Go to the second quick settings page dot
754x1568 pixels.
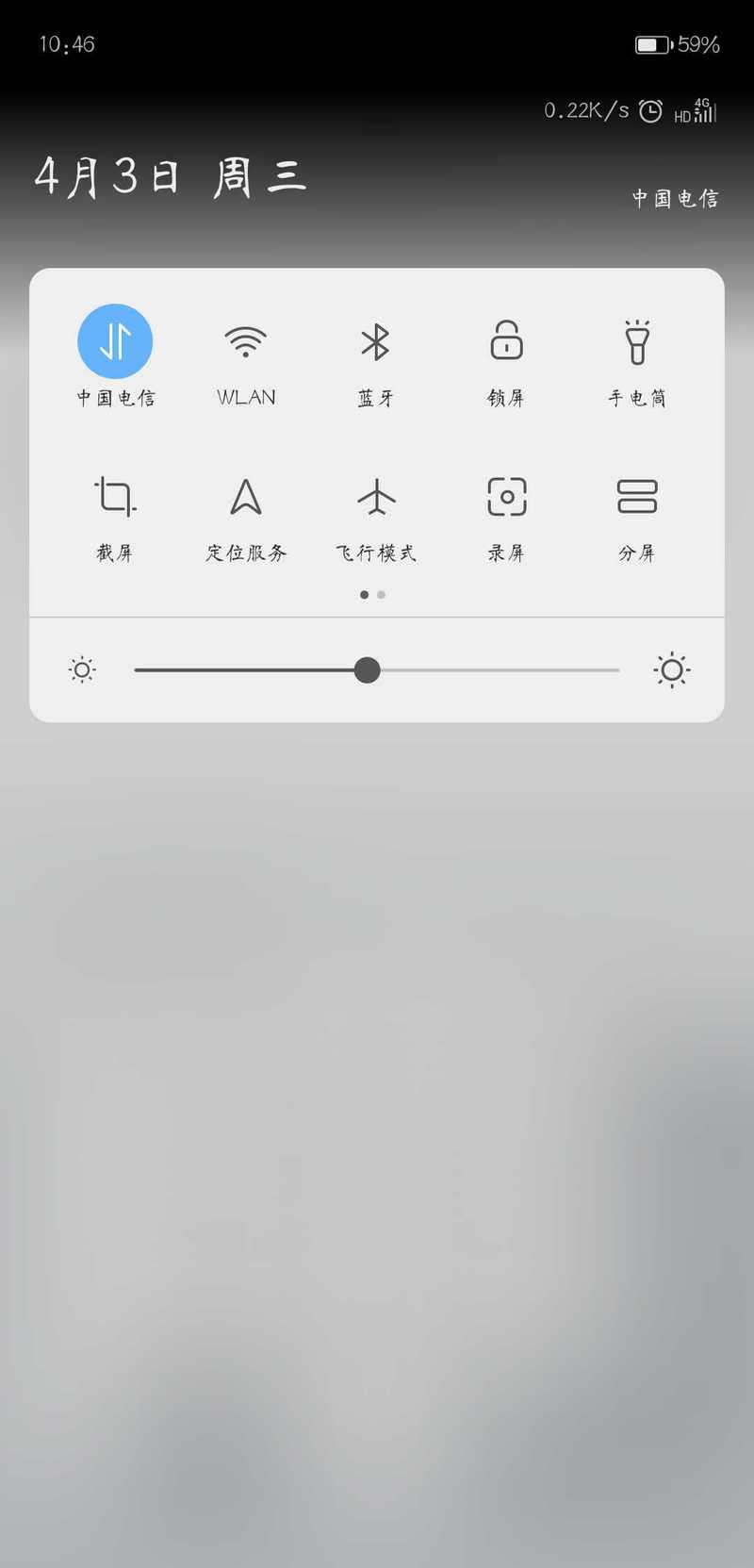381,595
